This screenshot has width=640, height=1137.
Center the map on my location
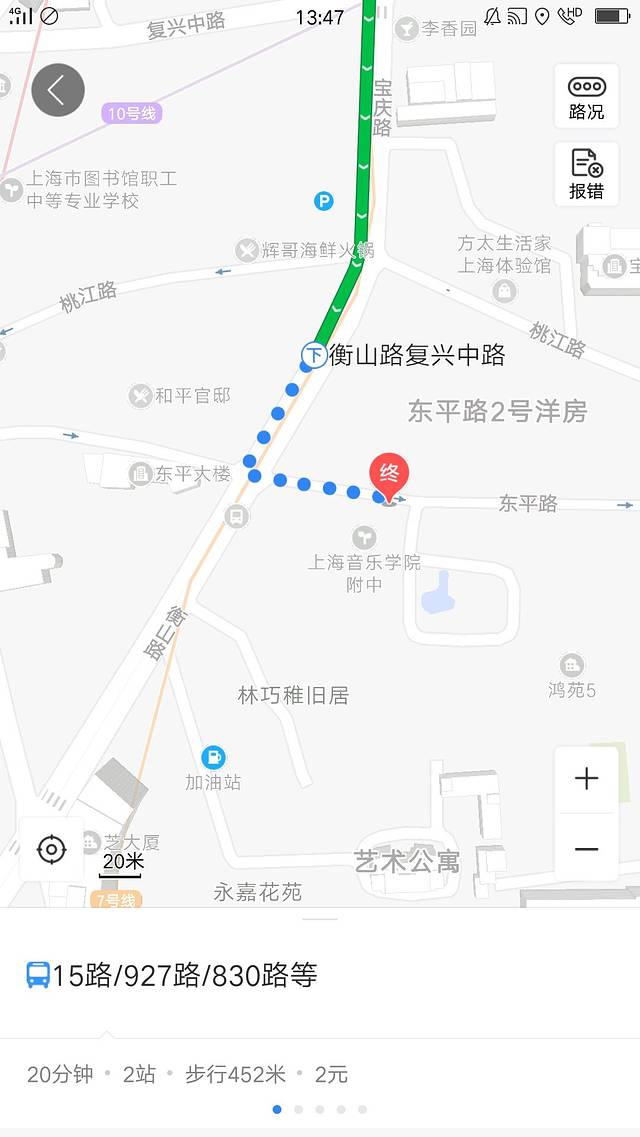[51, 850]
